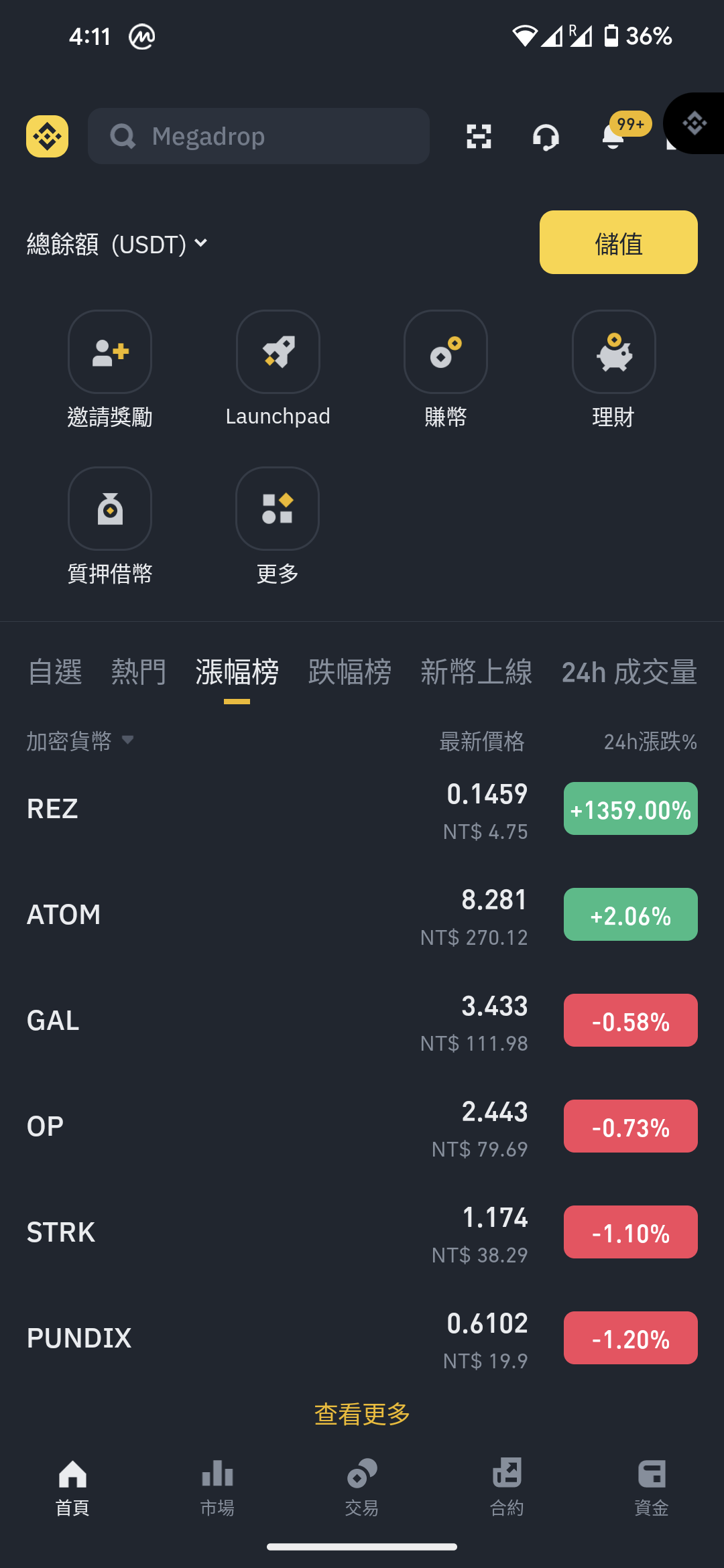Image resolution: width=724 pixels, height=1568 pixels.
Task: Open the ATOM coin row
Action: coord(362,915)
